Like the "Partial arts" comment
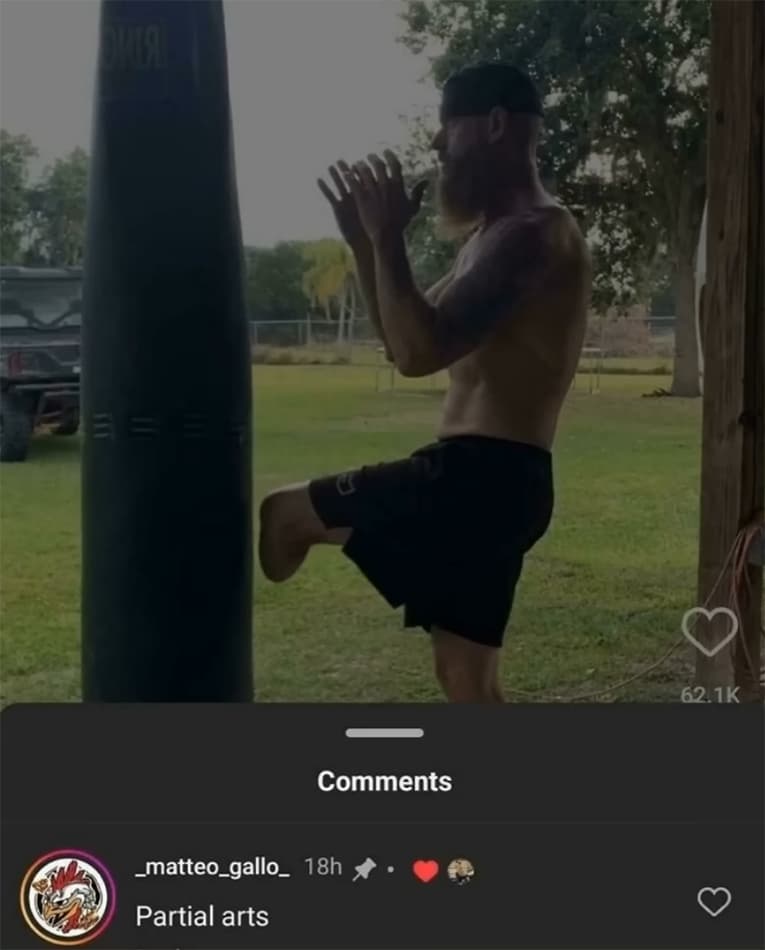The image size is (765, 950). click(x=713, y=901)
